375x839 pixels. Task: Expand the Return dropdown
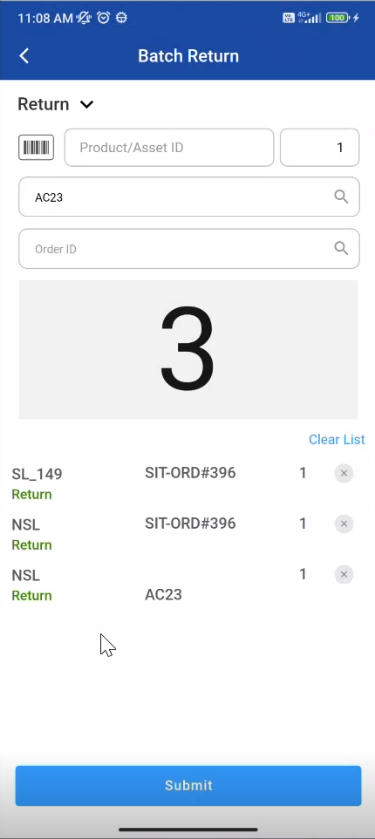pos(56,104)
